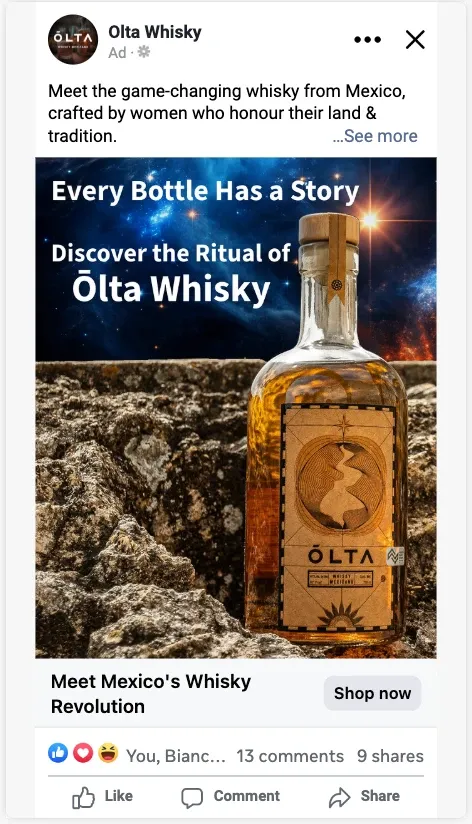Open the Olta Whisky page name
Viewport: 472px width, 824px height.
[155, 32]
